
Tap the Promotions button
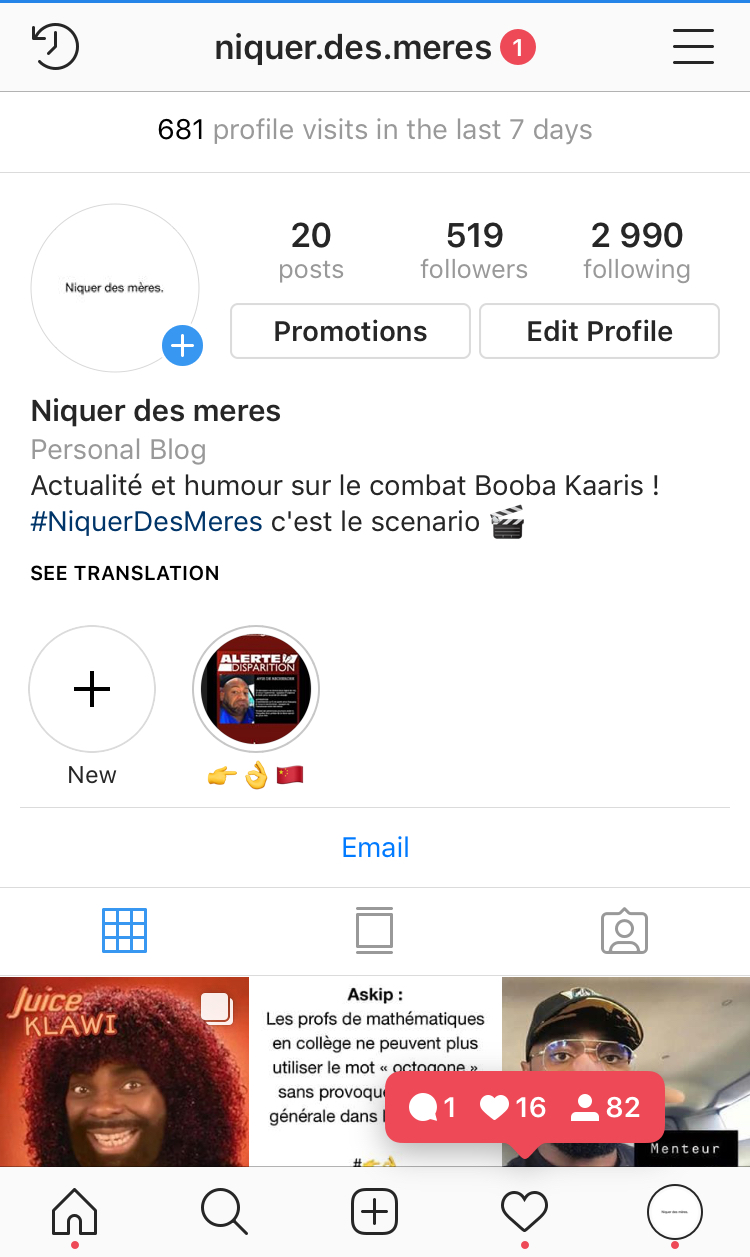coord(350,331)
